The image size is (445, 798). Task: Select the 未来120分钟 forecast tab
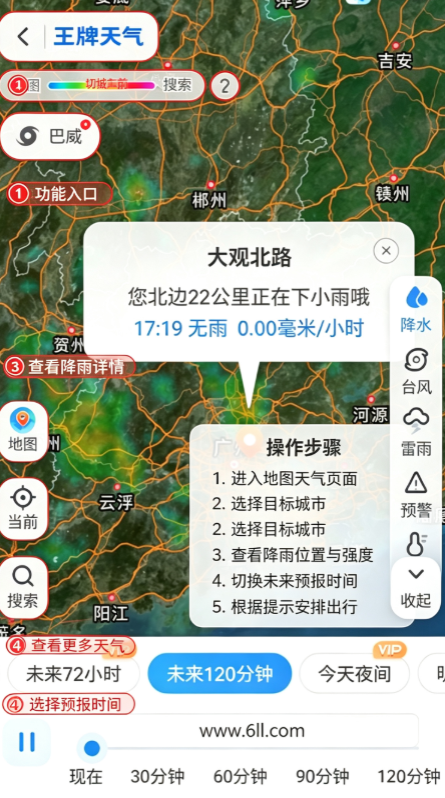tap(219, 674)
